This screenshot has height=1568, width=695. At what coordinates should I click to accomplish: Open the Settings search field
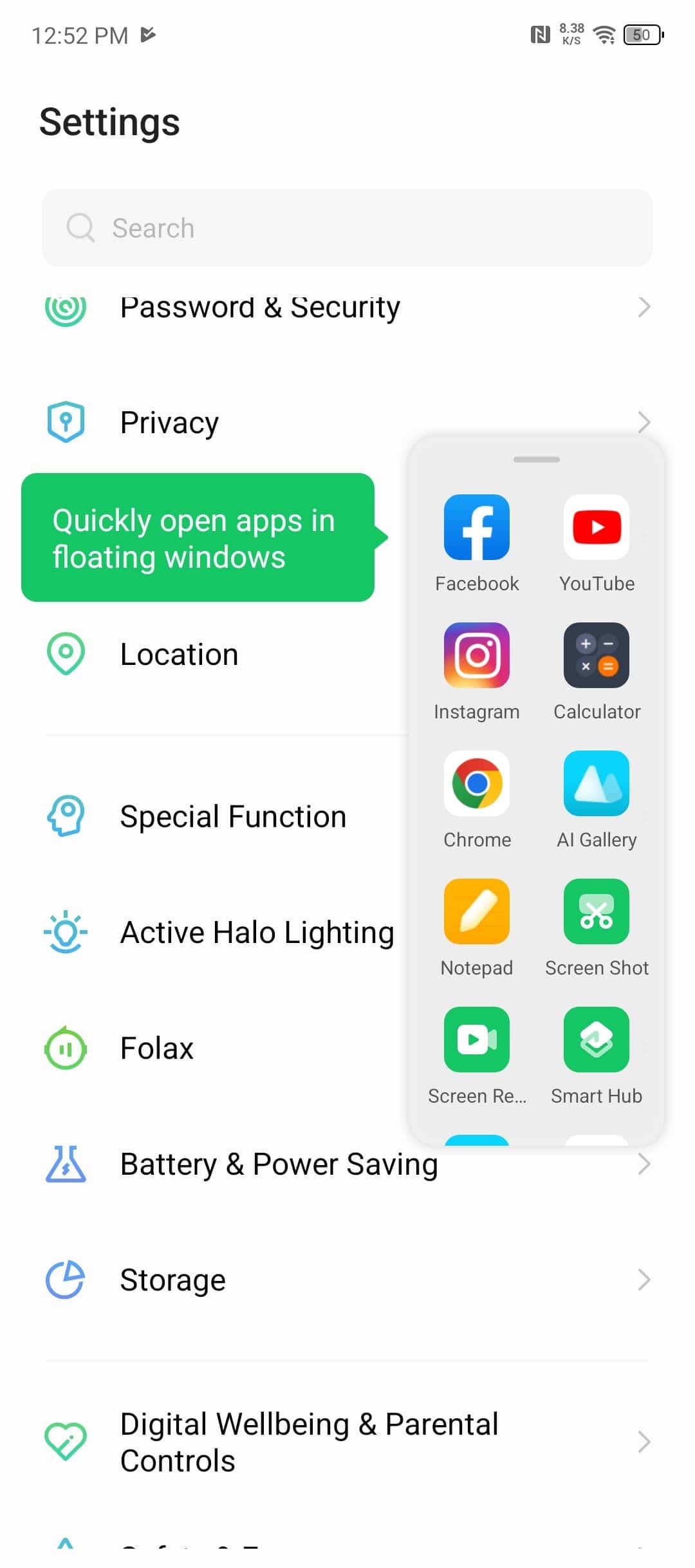pyautogui.click(x=347, y=228)
